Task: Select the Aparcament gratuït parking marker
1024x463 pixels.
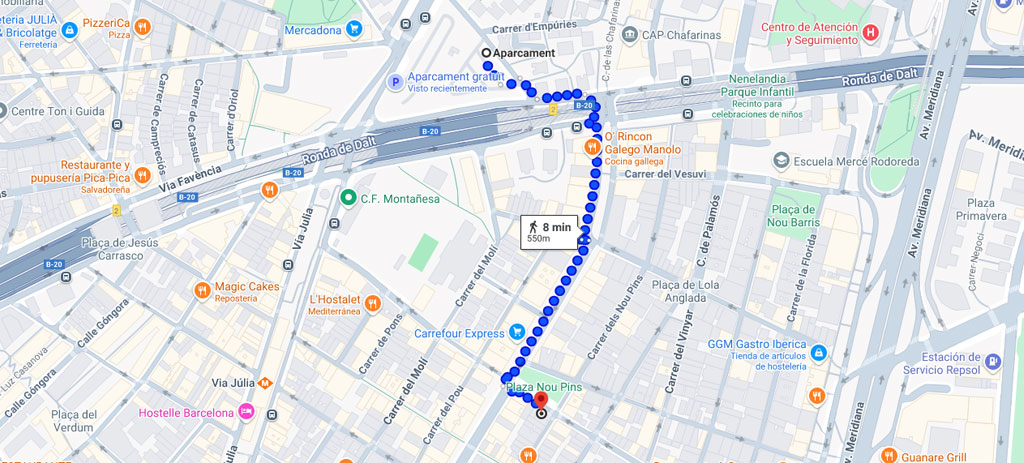Action: [x=395, y=82]
